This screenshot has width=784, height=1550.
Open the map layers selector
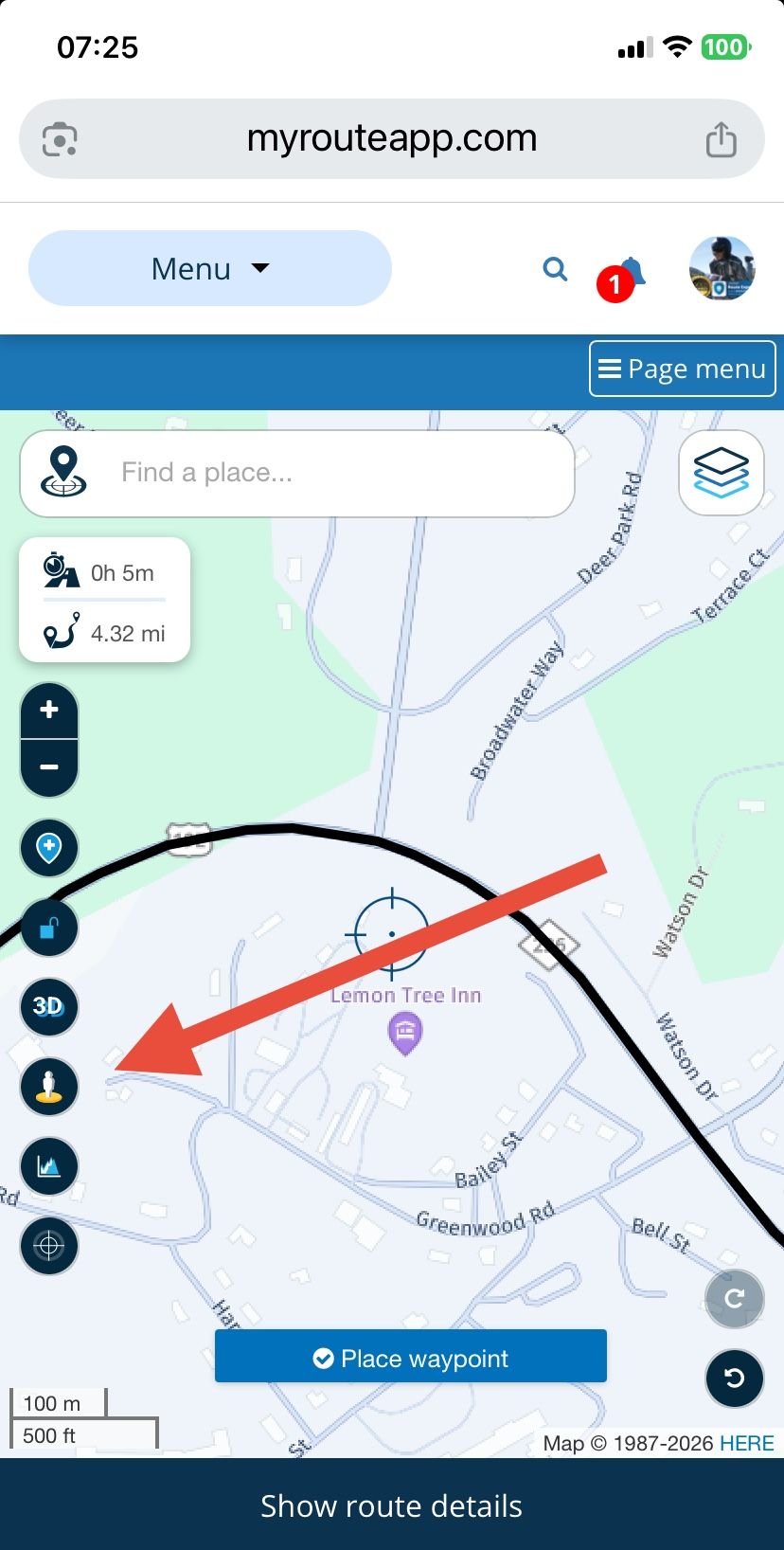(722, 473)
